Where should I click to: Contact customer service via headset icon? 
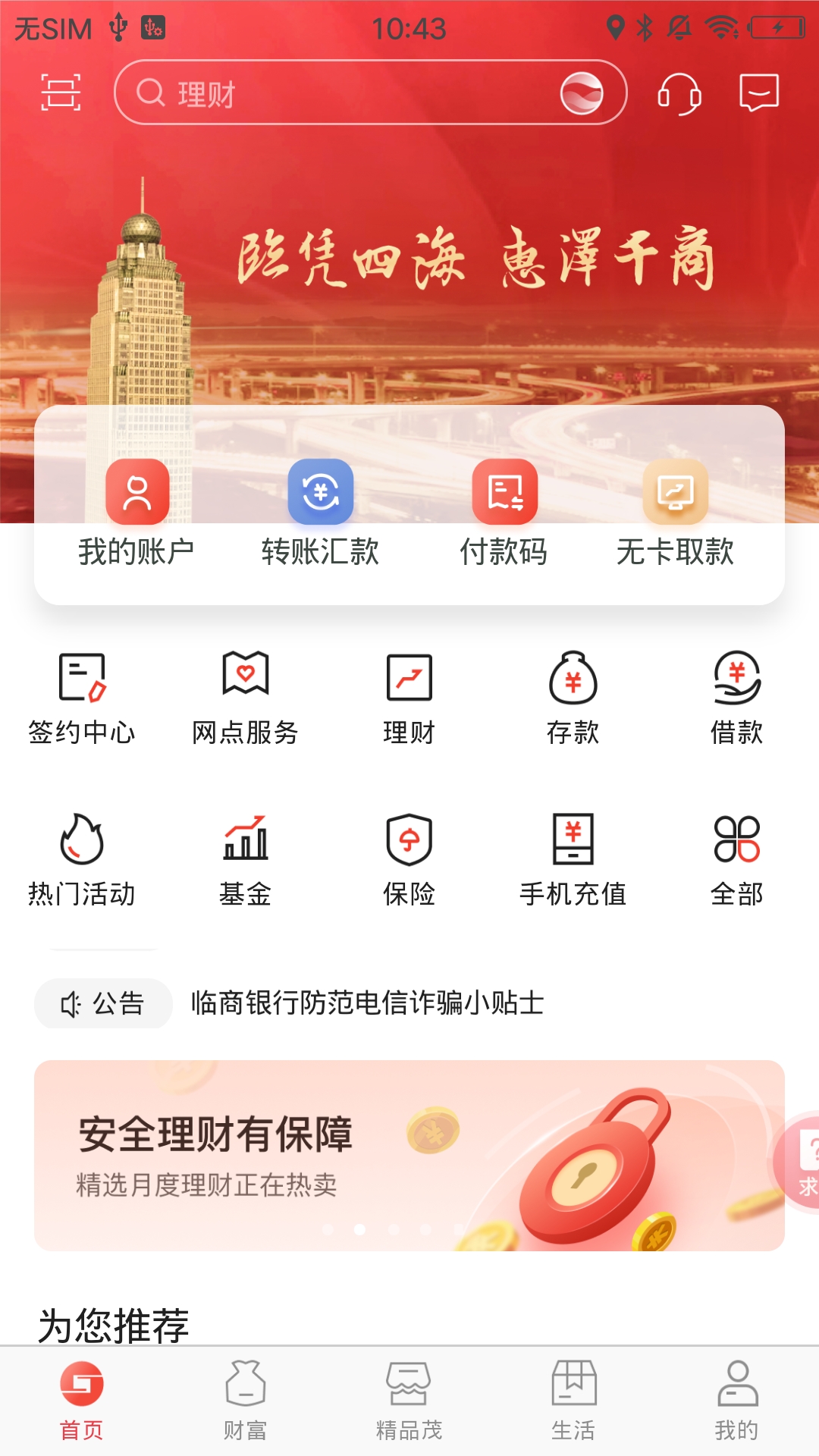tap(677, 94)
